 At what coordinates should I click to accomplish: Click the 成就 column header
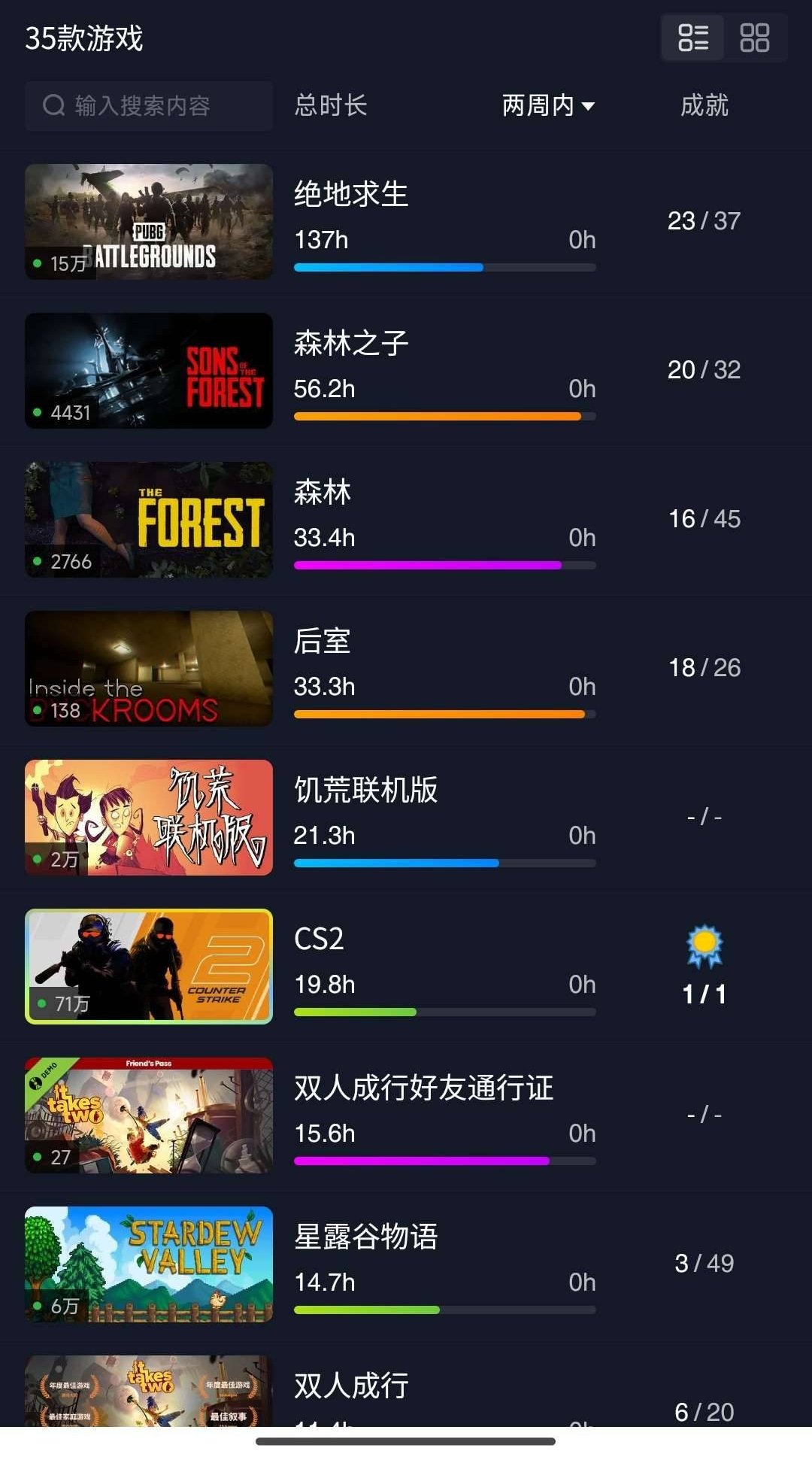(703, 106)
